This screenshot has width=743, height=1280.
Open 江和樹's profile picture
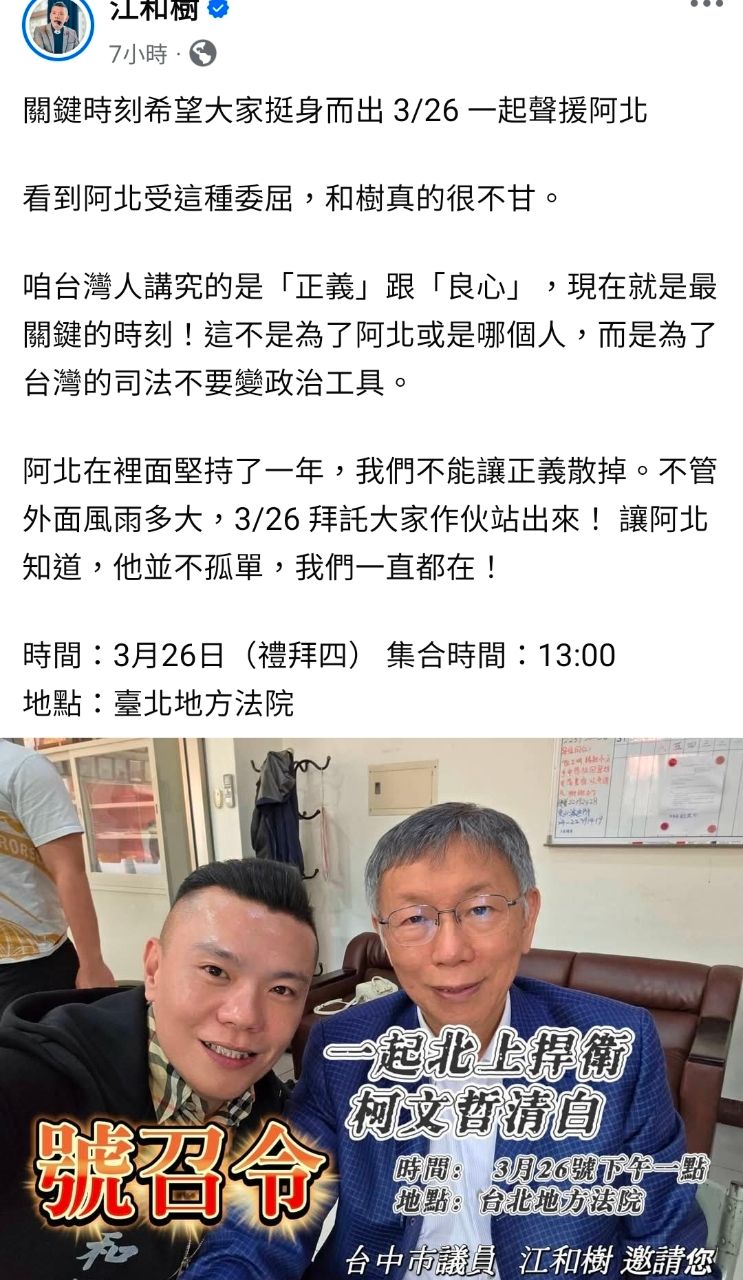click(57, 27)
